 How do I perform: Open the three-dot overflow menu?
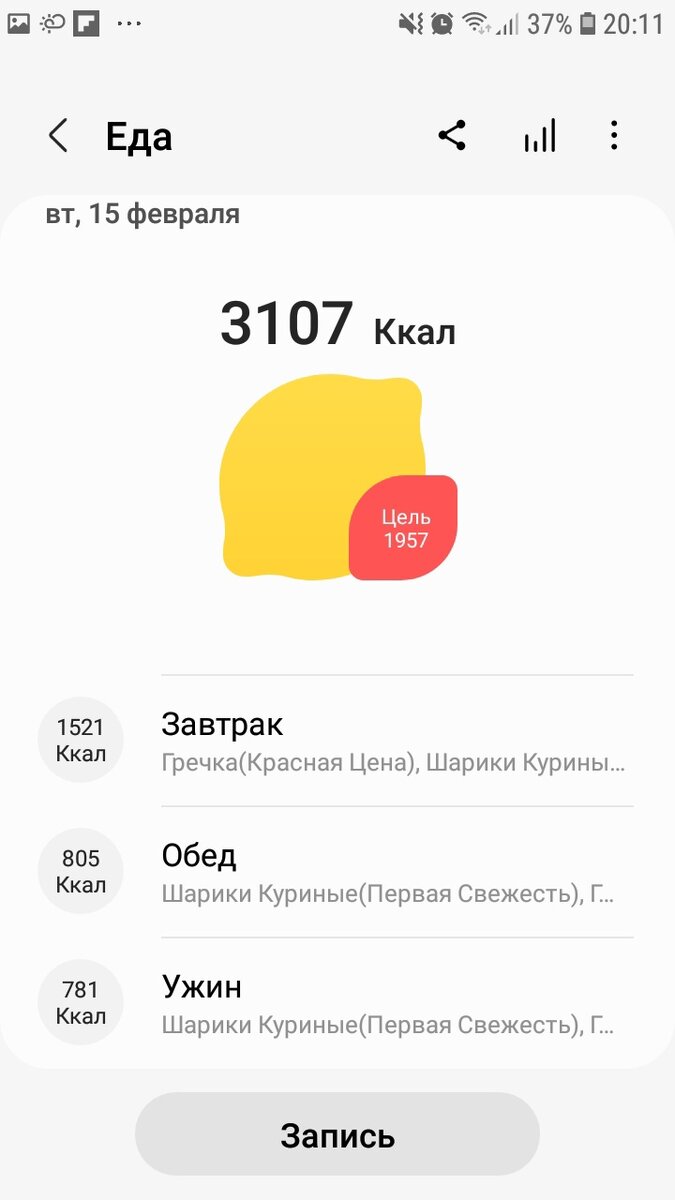point(614,136)
